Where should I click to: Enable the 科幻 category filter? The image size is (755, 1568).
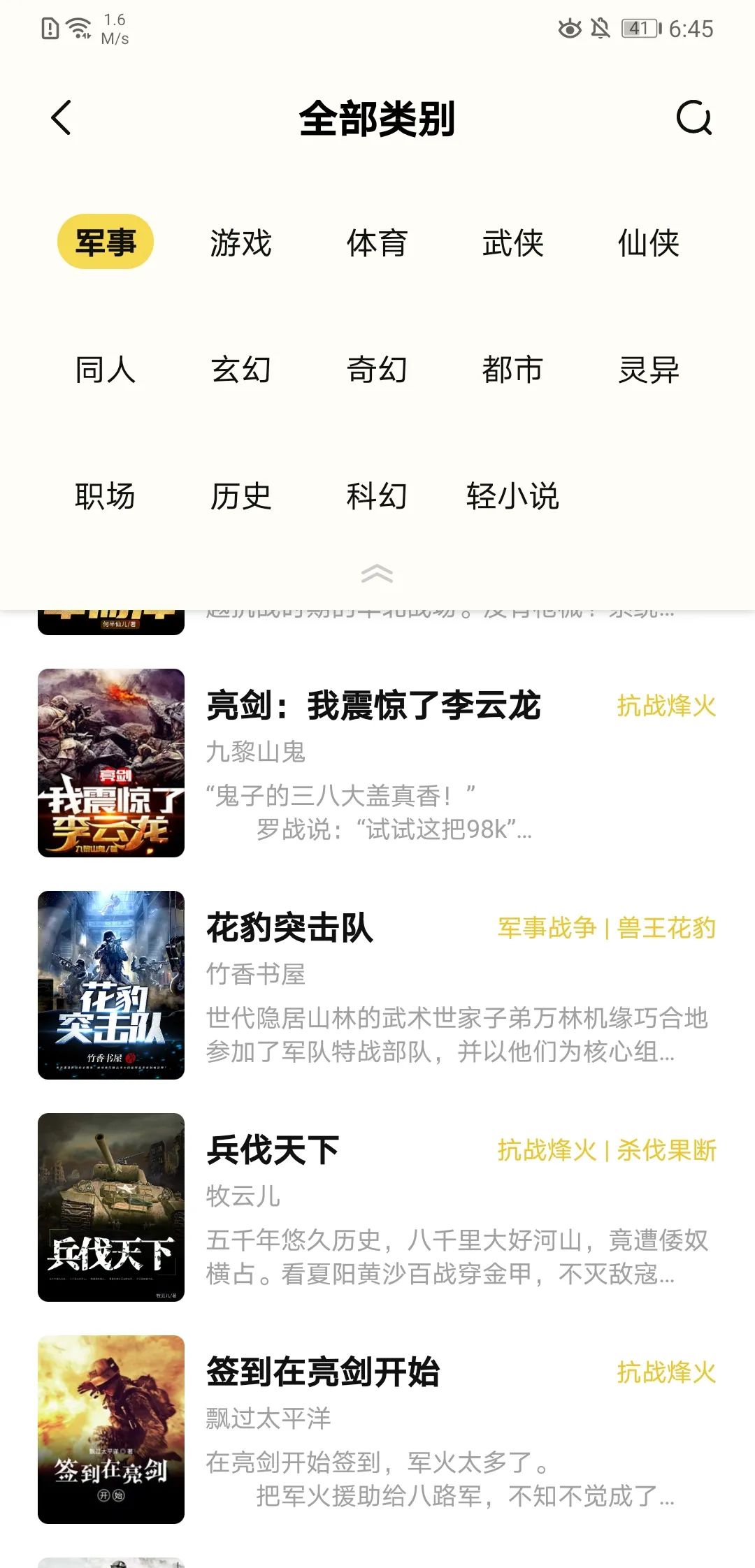pyautogui.click(x=378, y=496)
